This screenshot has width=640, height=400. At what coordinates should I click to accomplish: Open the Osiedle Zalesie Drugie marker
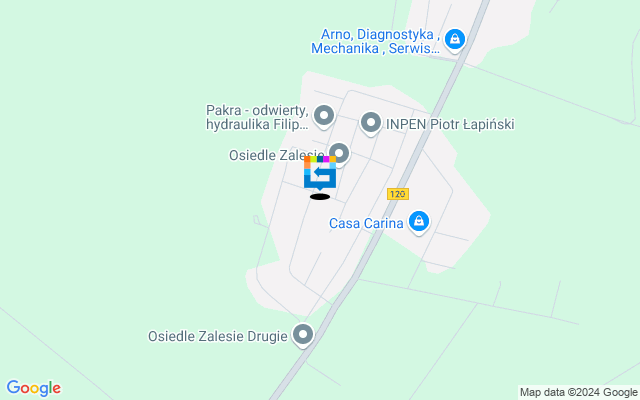coord(303,335)
